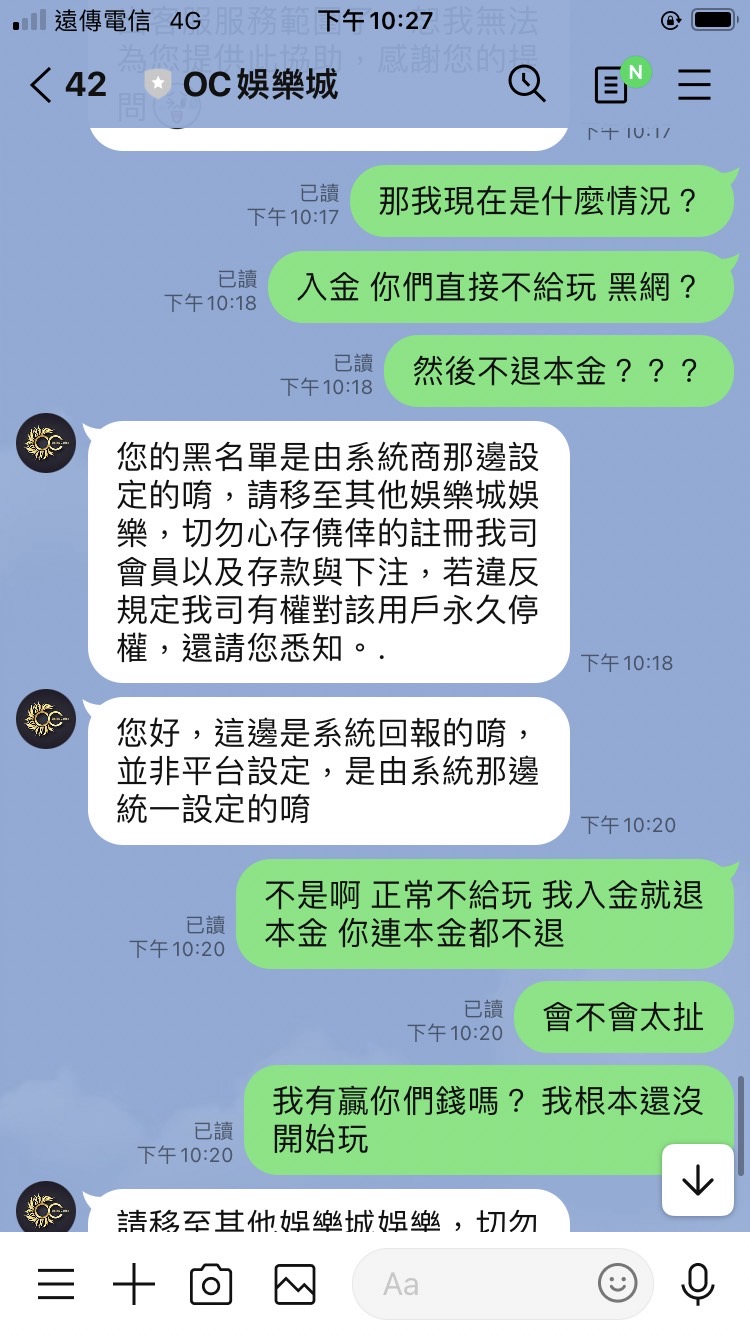Go back to the chat list

click(42, 85)
